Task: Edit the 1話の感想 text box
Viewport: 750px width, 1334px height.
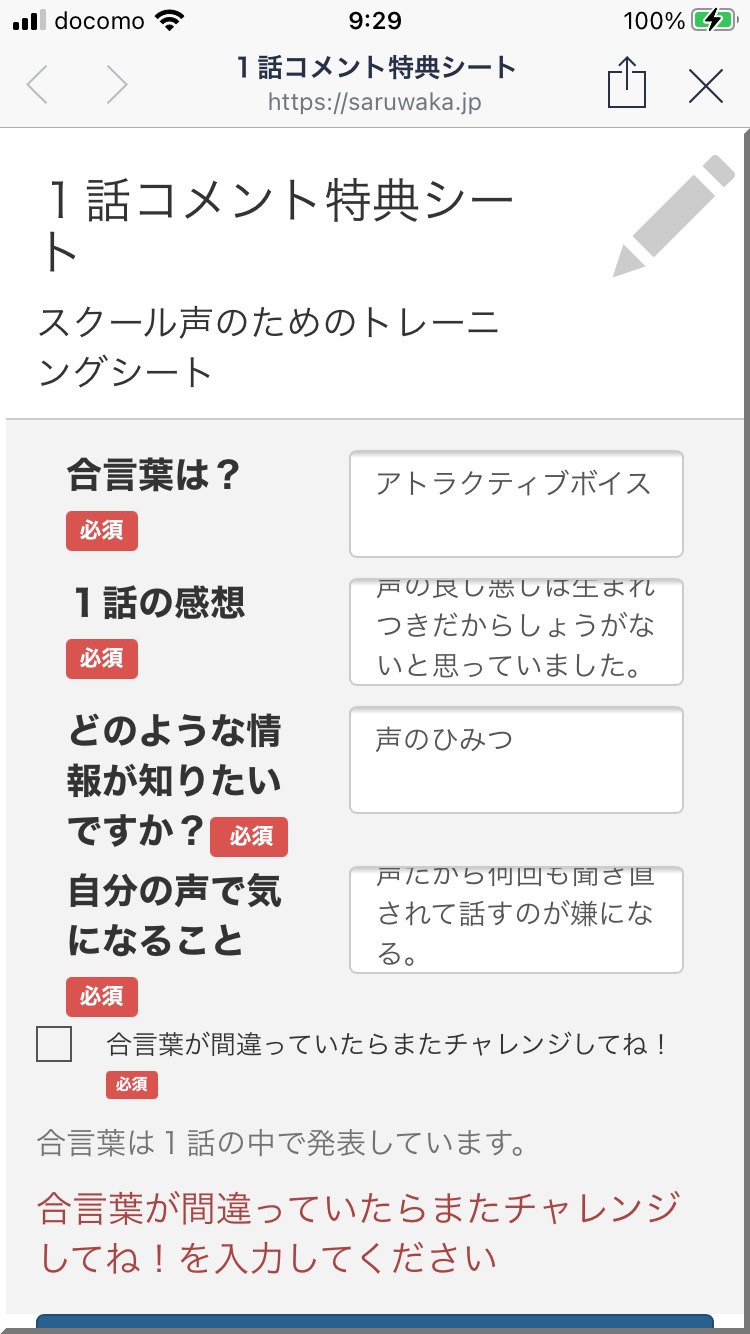Action: pos(516,632)
